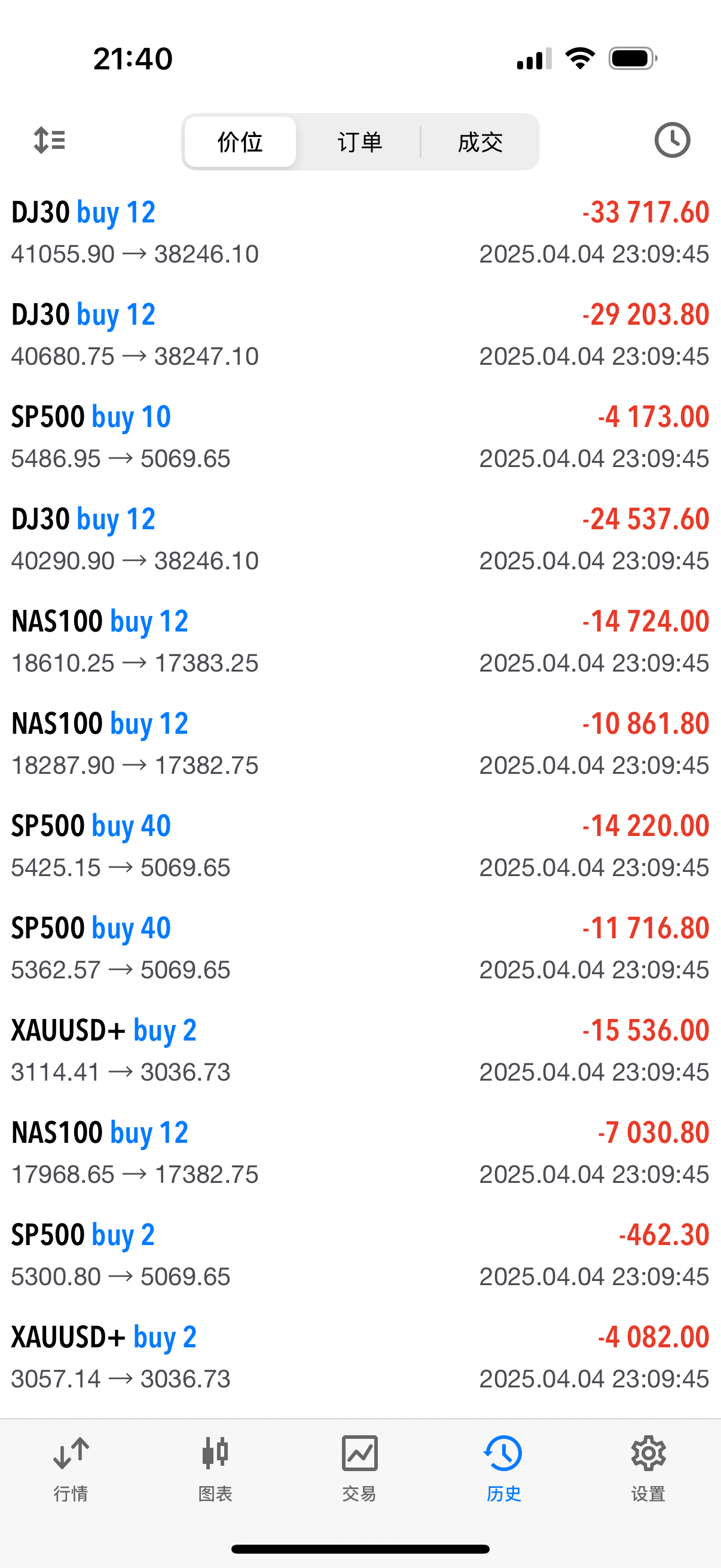Switch to the 订单 segment
Screen dimensions: 721x1568
359,142
